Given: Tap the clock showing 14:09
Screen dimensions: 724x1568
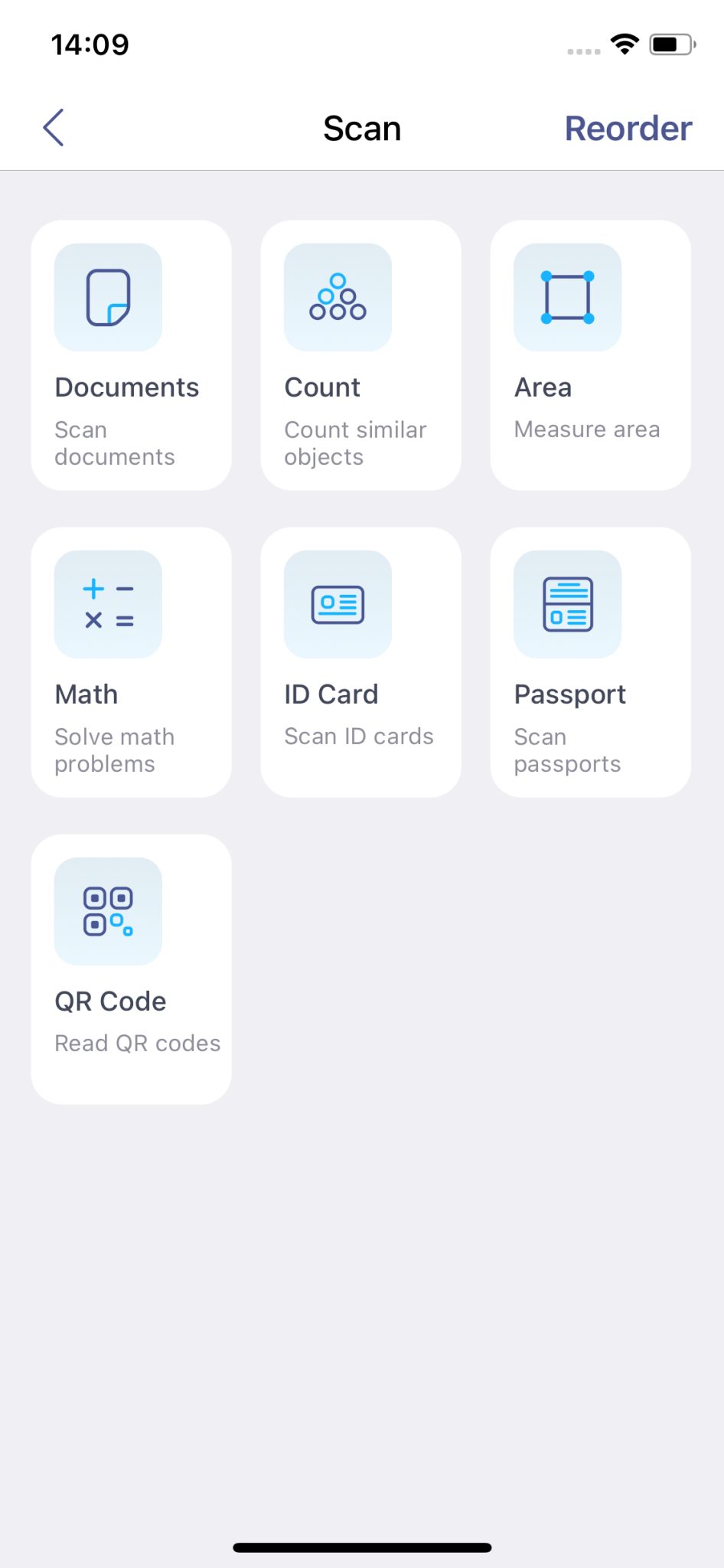Looking at the screenshot, I should coord(89,44).
